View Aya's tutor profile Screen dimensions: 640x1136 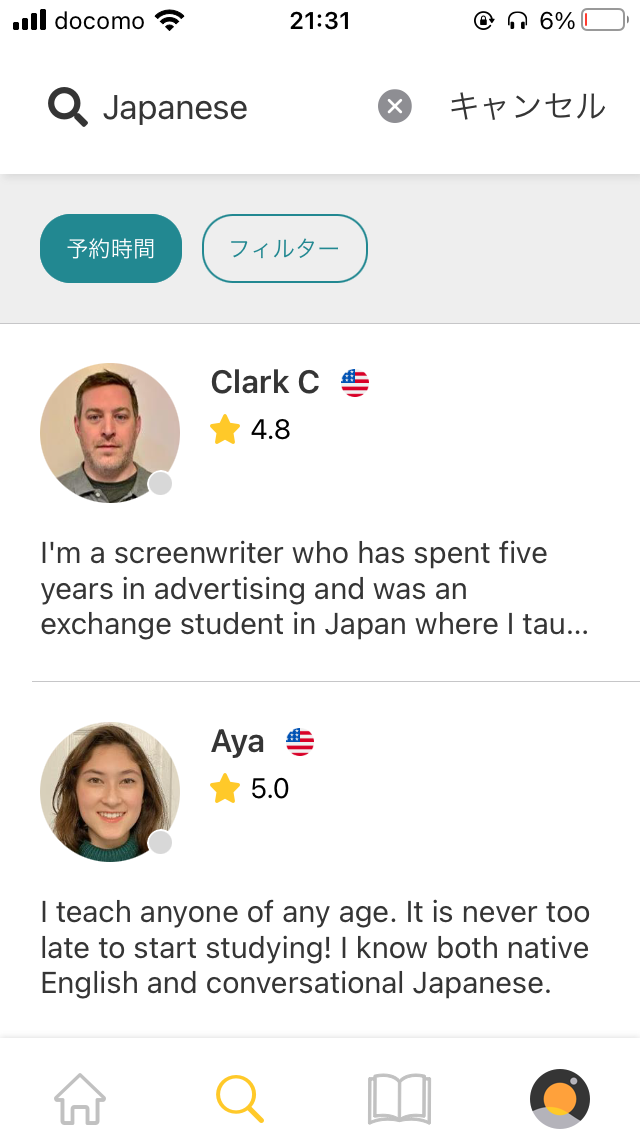[238, 741]
